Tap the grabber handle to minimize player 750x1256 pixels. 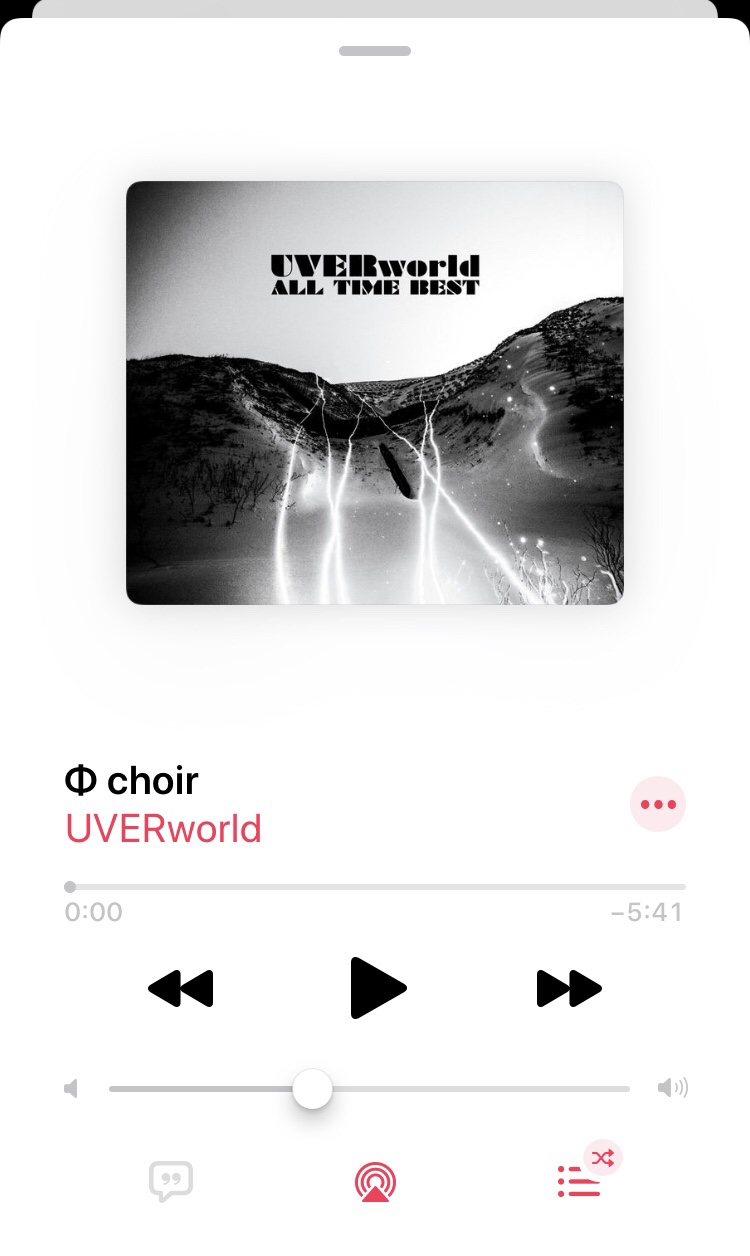tap(375, 51)
